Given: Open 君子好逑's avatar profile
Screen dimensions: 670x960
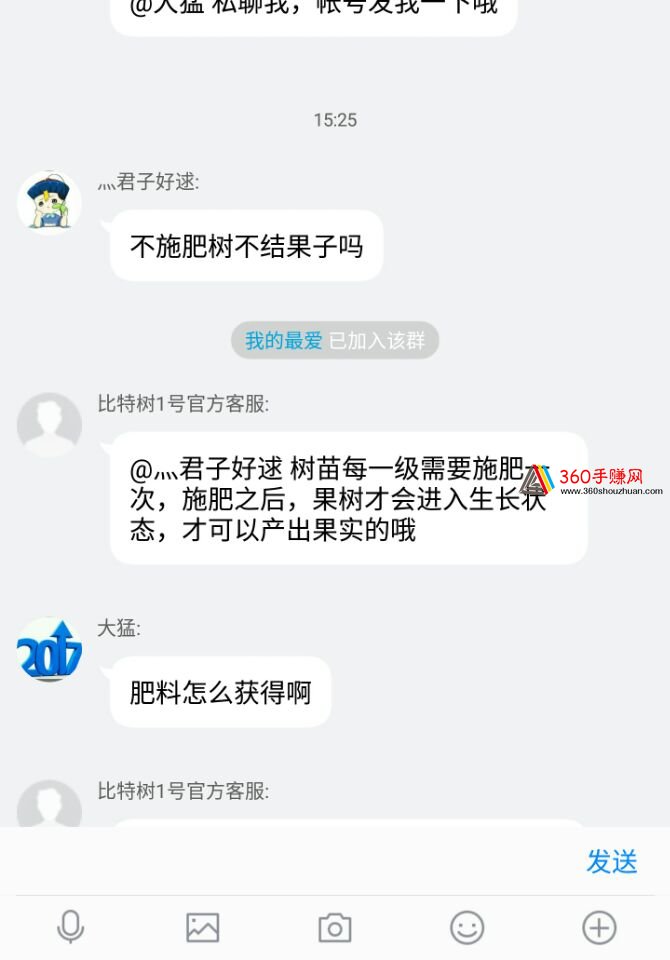Looking at the screenshot, I should (49, 202).
